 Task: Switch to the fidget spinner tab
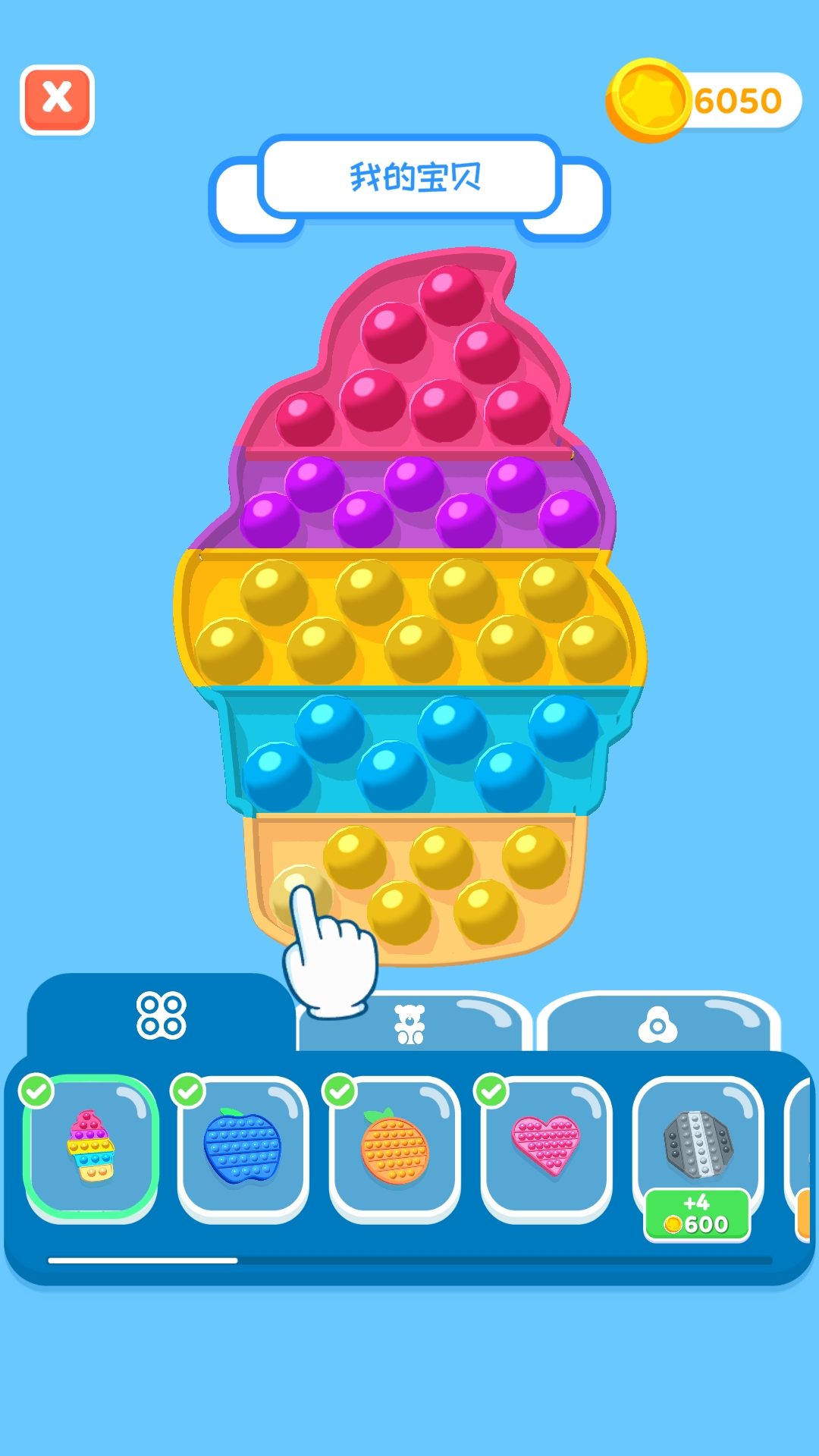(657, 1025)
